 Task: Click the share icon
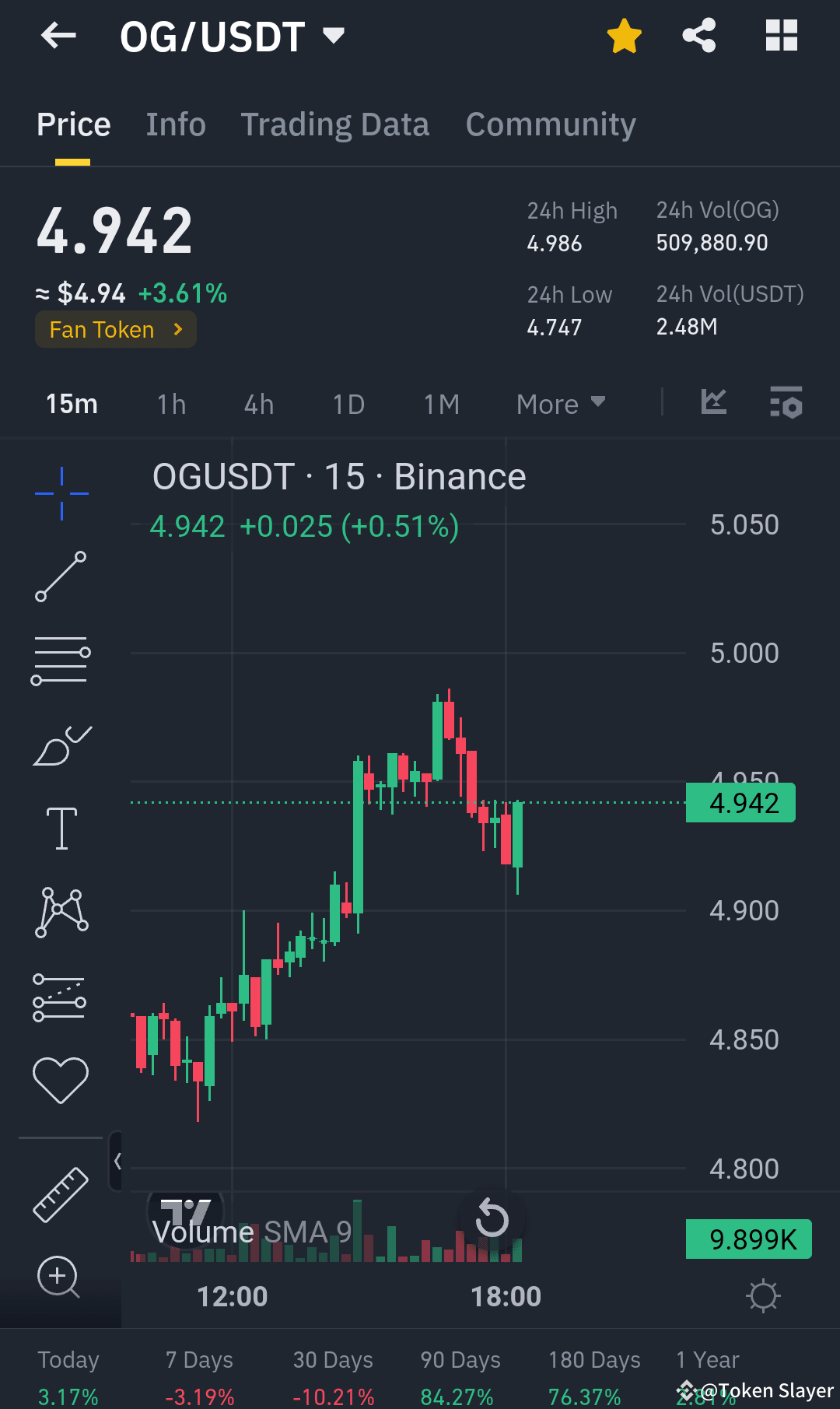(698, 35)
